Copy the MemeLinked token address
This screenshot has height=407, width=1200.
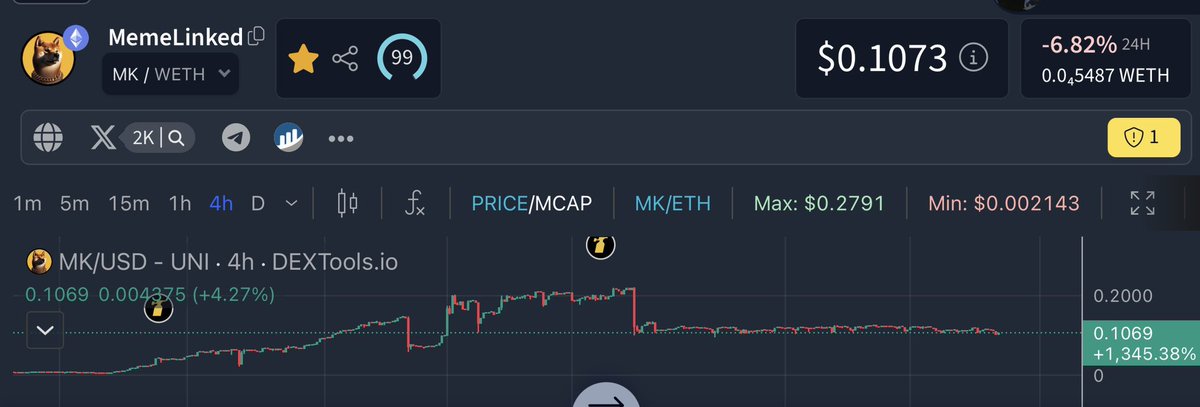tap(257, 37)
